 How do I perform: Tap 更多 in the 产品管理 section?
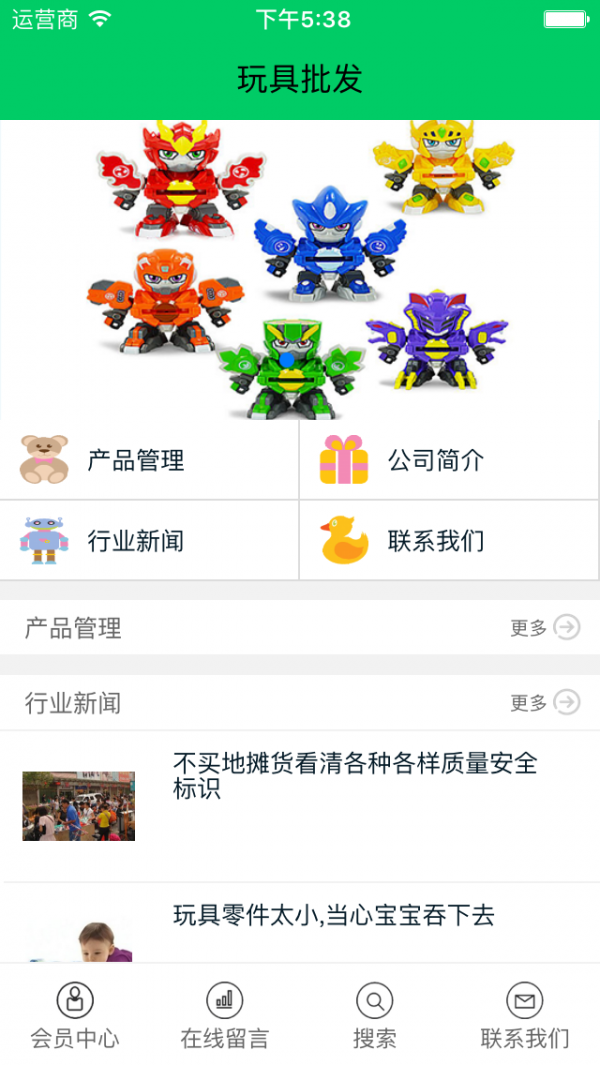pos(544,627)
